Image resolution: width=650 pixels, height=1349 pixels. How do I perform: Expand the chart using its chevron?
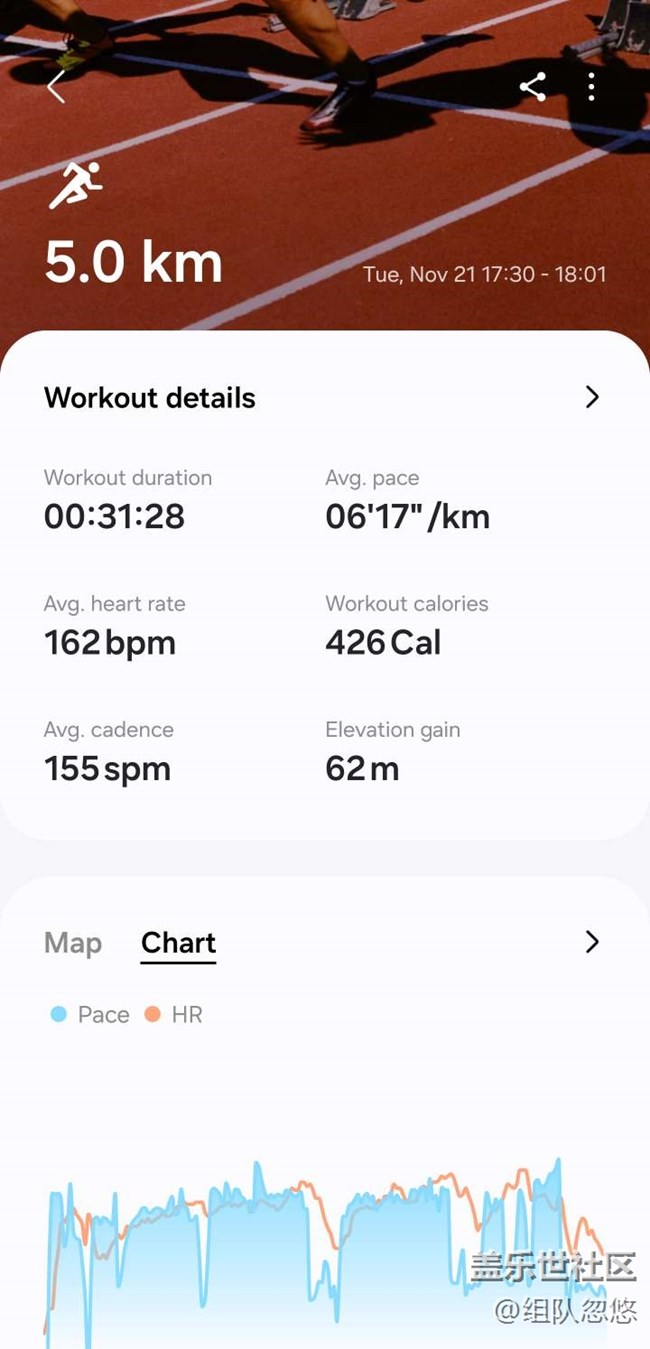coord(592,942)
